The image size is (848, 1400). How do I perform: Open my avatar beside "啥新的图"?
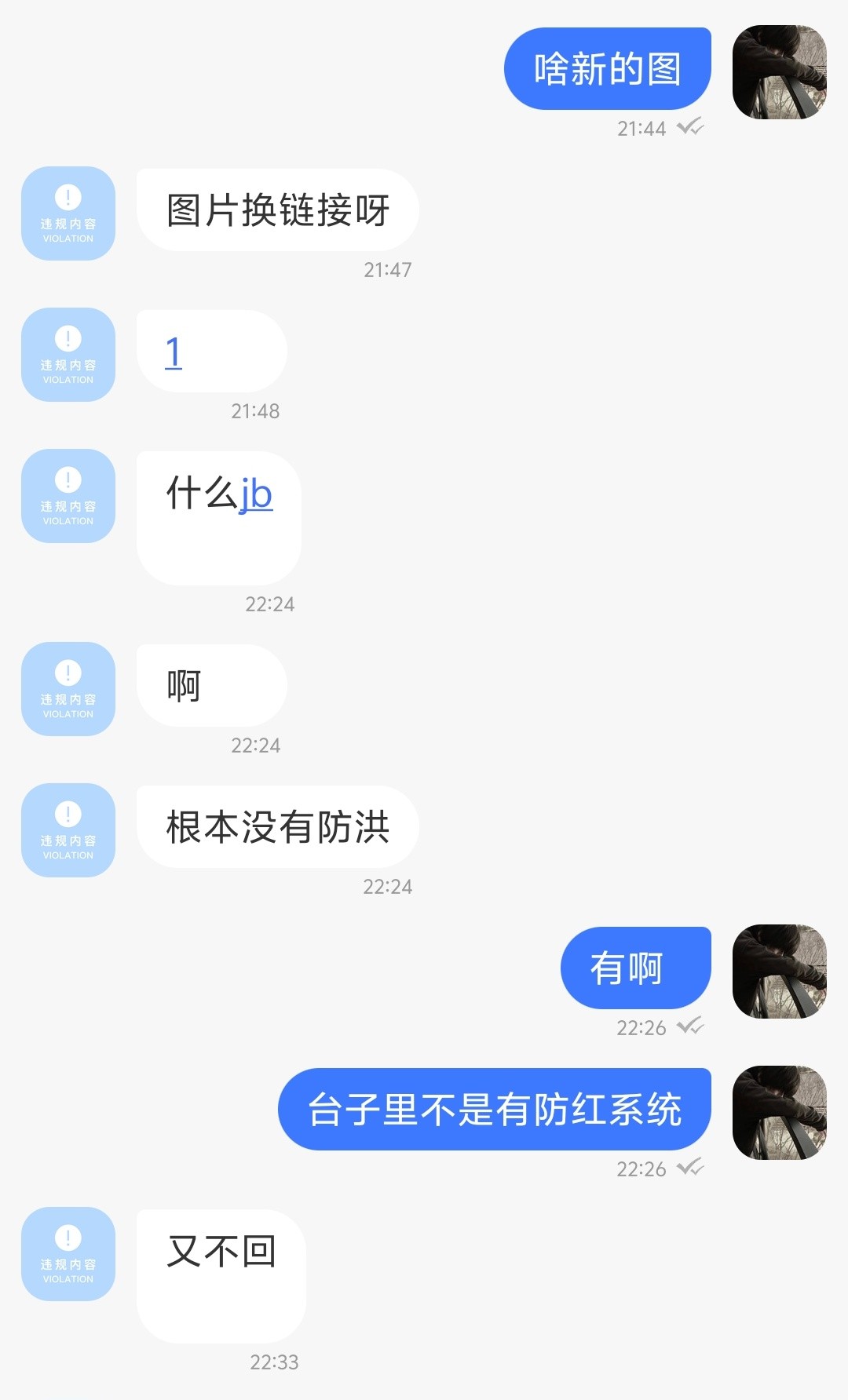pyautogui.click(x=779, y=72)
